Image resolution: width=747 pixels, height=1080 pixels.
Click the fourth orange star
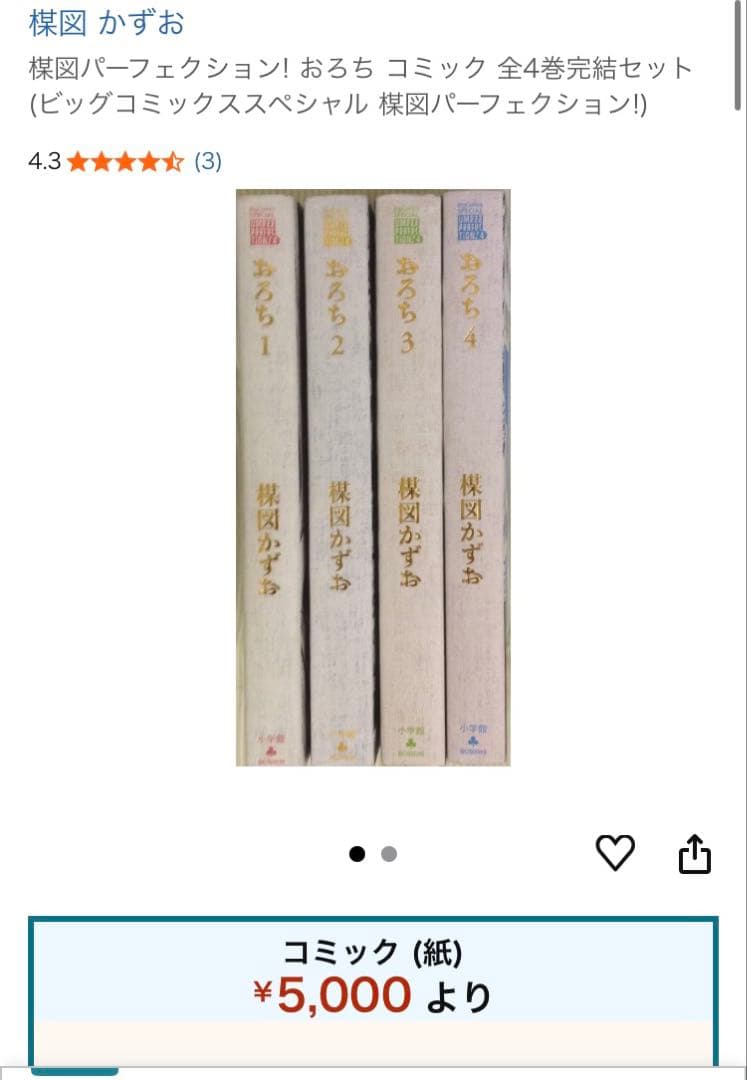point(146,161)
